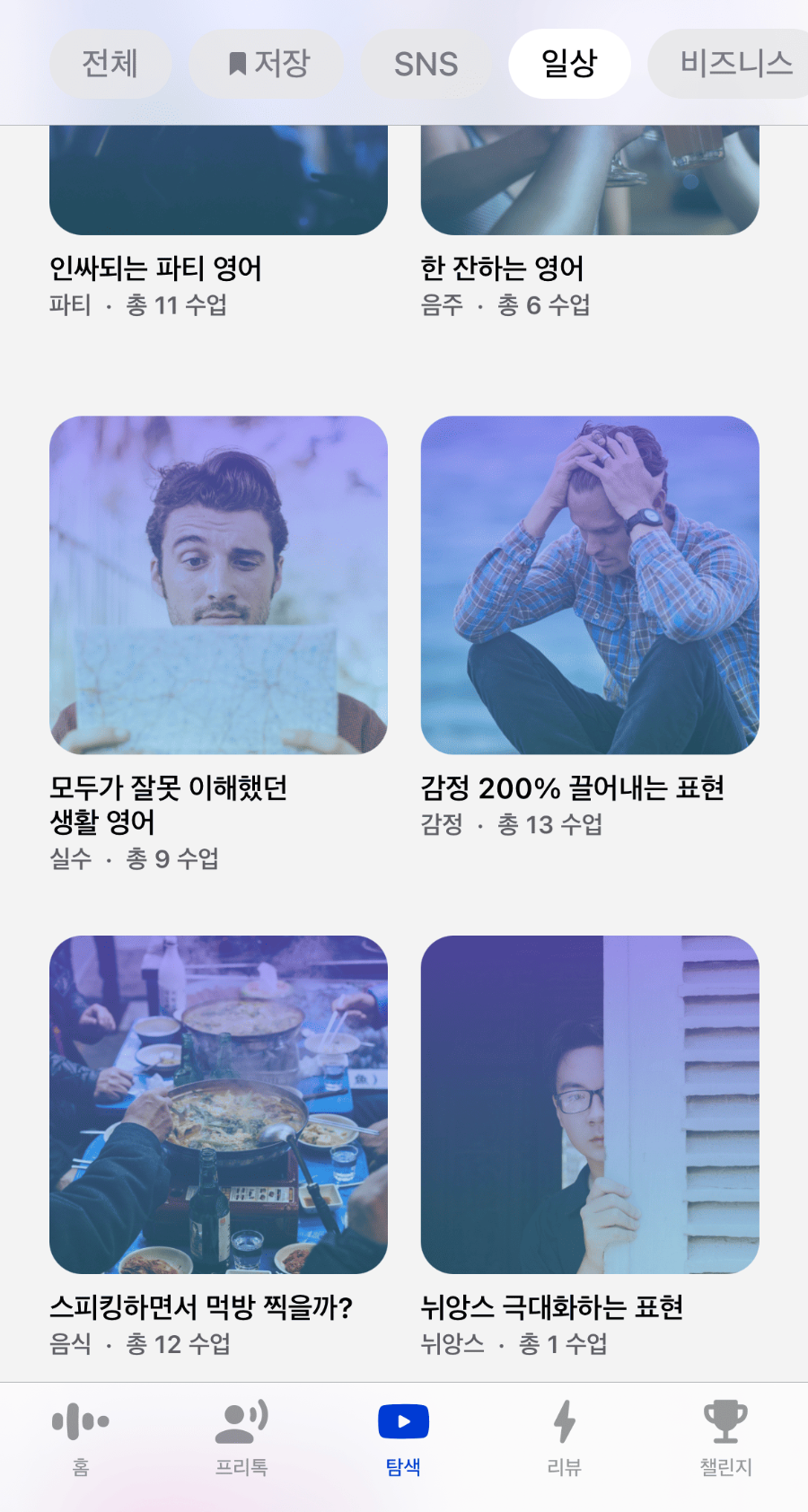Click the man-reading-map course thumbnail
The image size is (808, 1512).
click(x=219, y=585)
